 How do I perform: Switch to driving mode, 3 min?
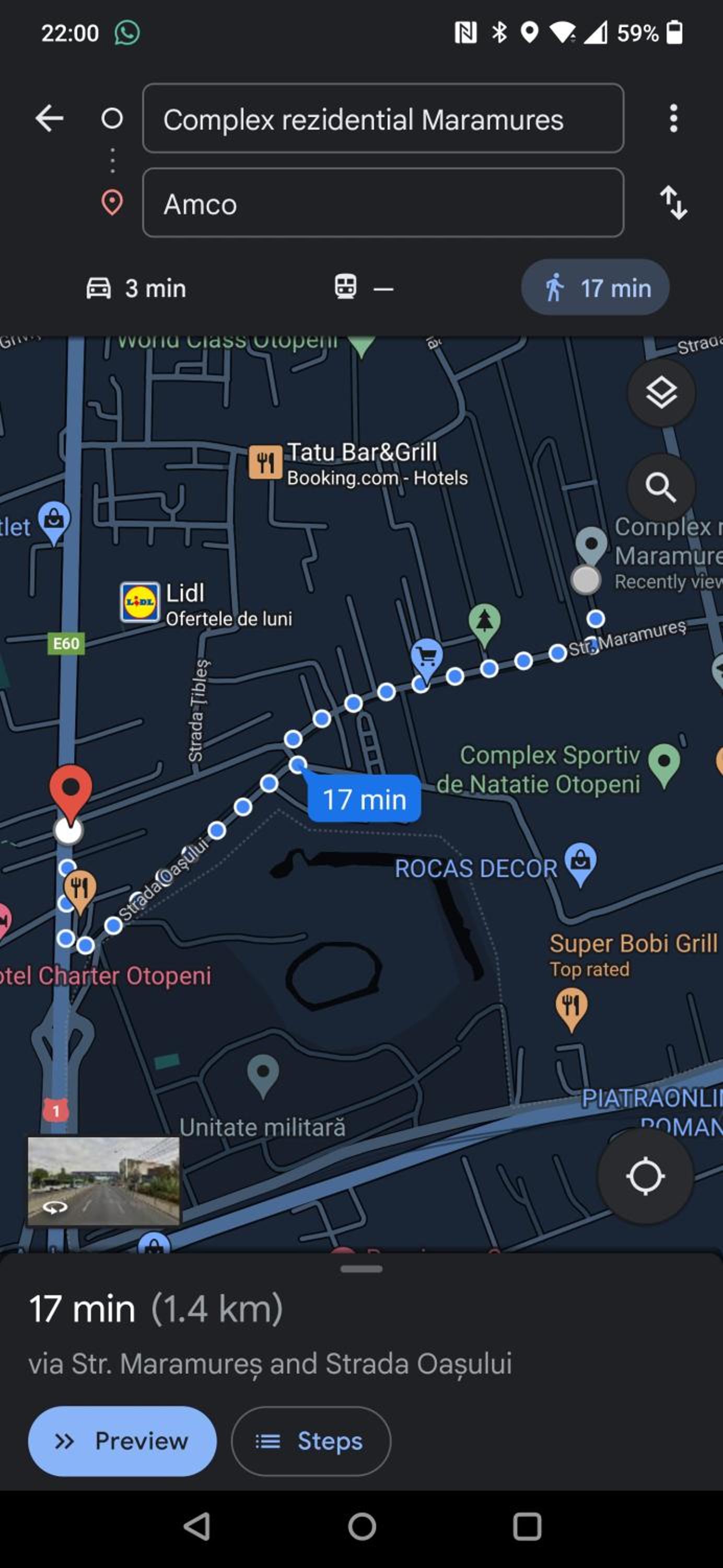tap(136, 288)
